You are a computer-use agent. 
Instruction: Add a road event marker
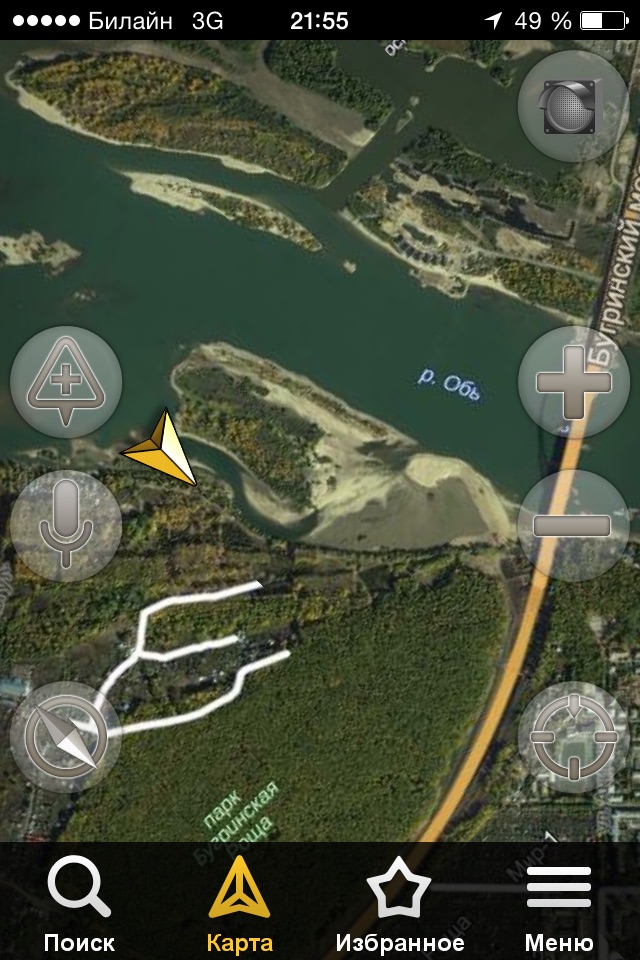(x=66, y=382)
